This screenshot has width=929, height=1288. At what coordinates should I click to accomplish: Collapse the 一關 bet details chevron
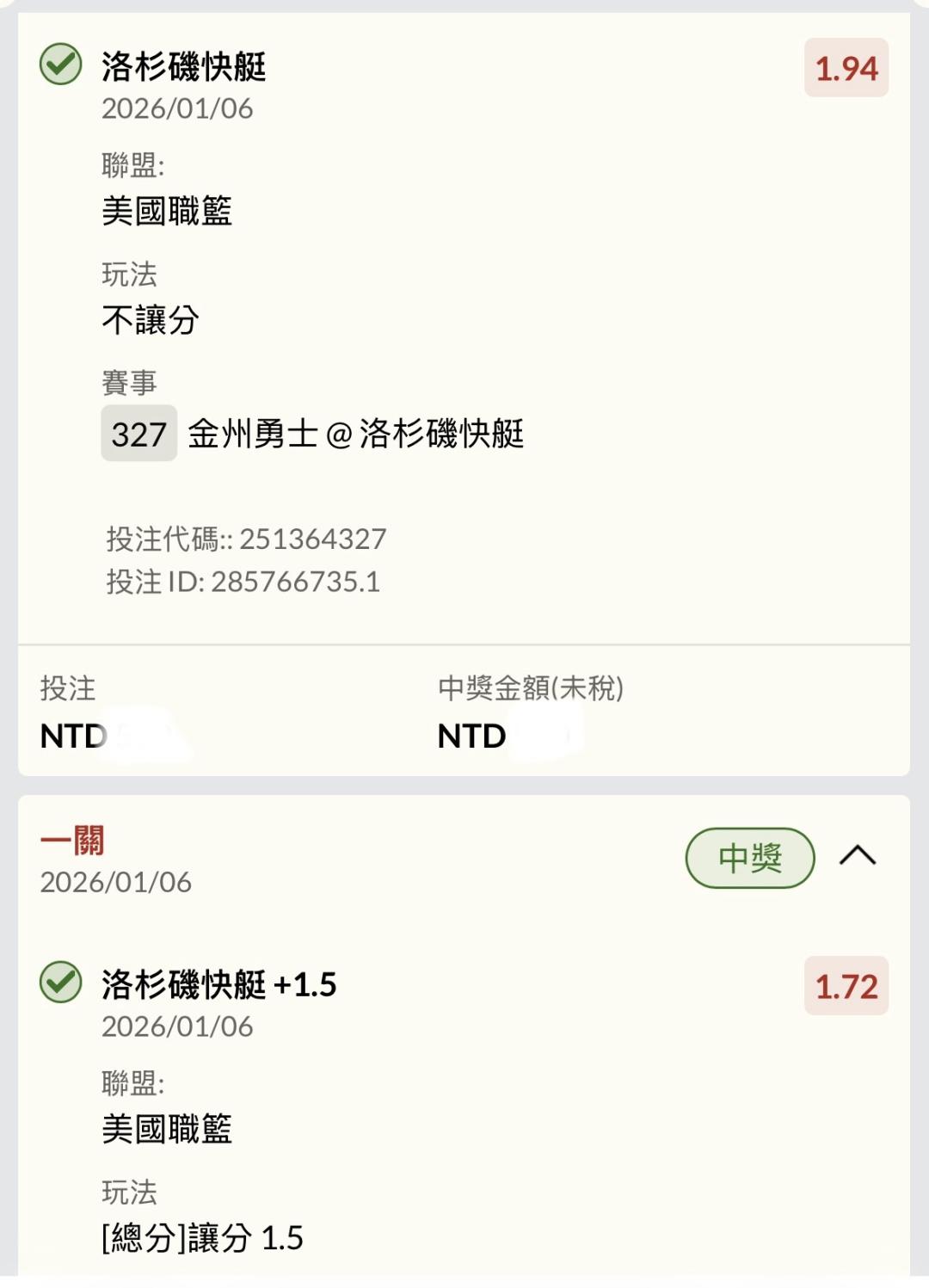click(x=857, y=856)
